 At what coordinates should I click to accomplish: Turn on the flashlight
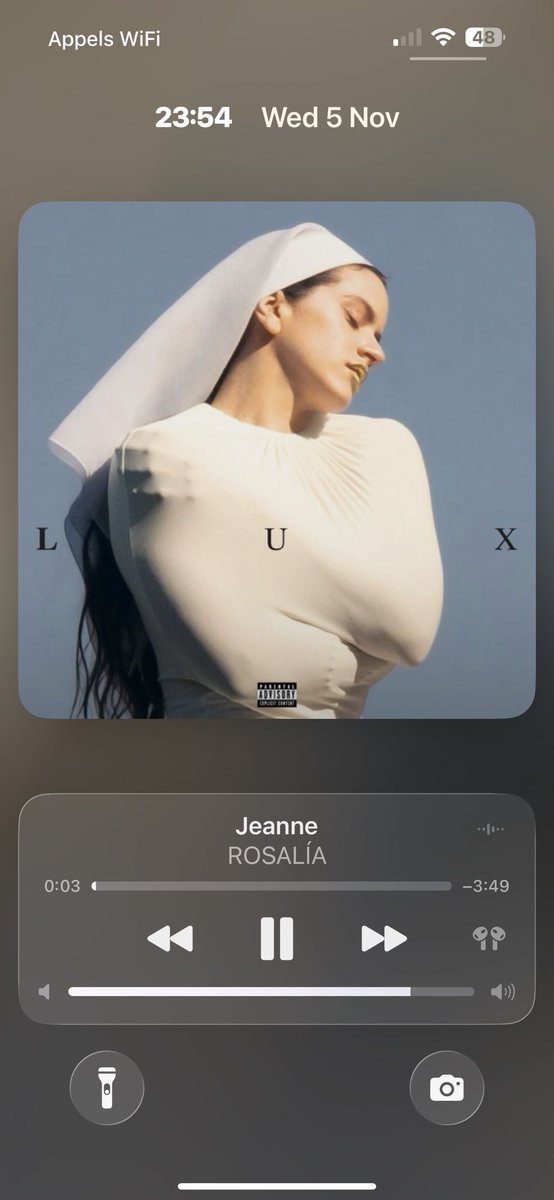tap(107, 1088)
